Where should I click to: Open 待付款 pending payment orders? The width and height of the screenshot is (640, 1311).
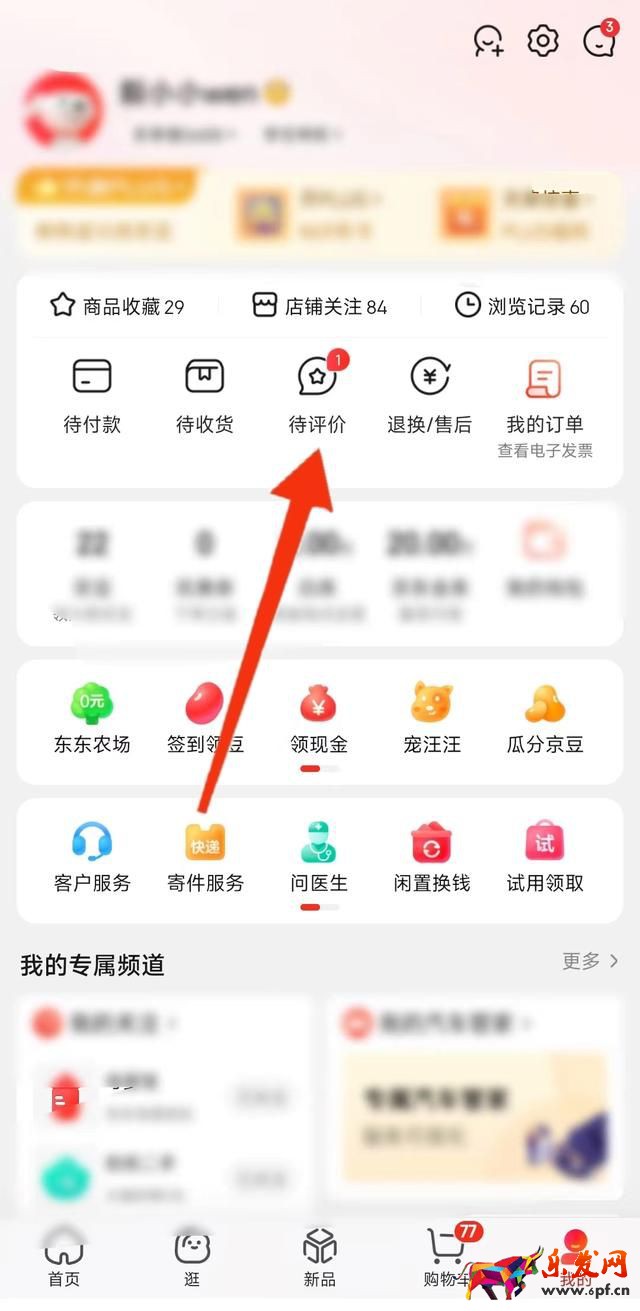92,395
